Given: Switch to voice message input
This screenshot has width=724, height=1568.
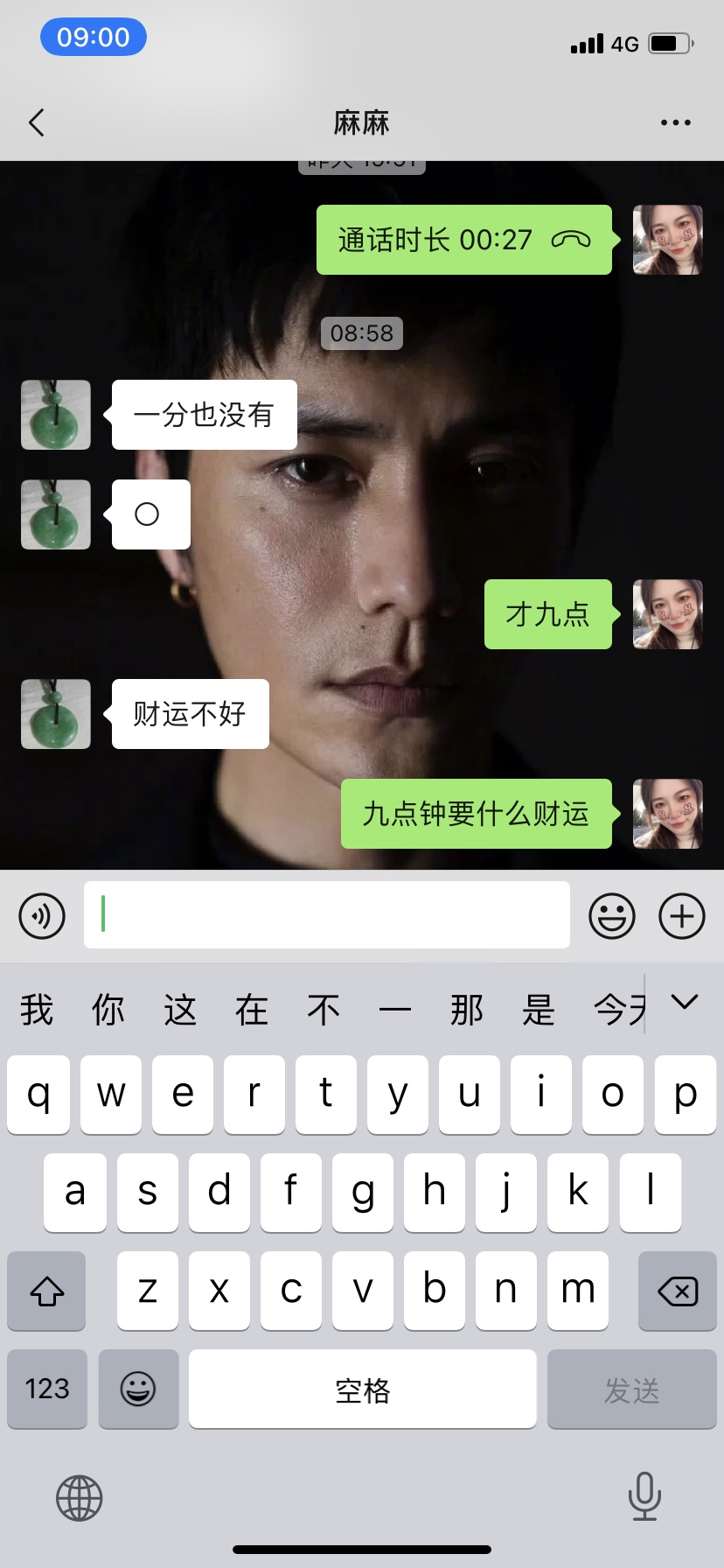Looking at the screenshot, I should point(42,916).
